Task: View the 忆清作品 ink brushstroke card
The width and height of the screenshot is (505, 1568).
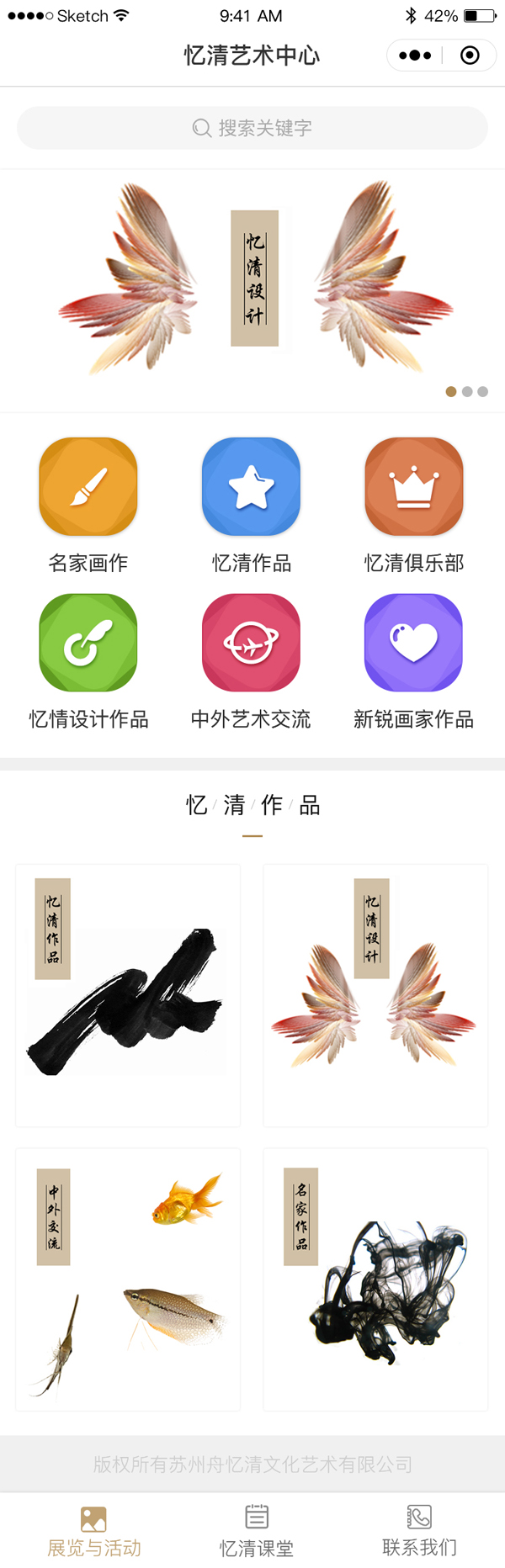Action: pos(128,995)
